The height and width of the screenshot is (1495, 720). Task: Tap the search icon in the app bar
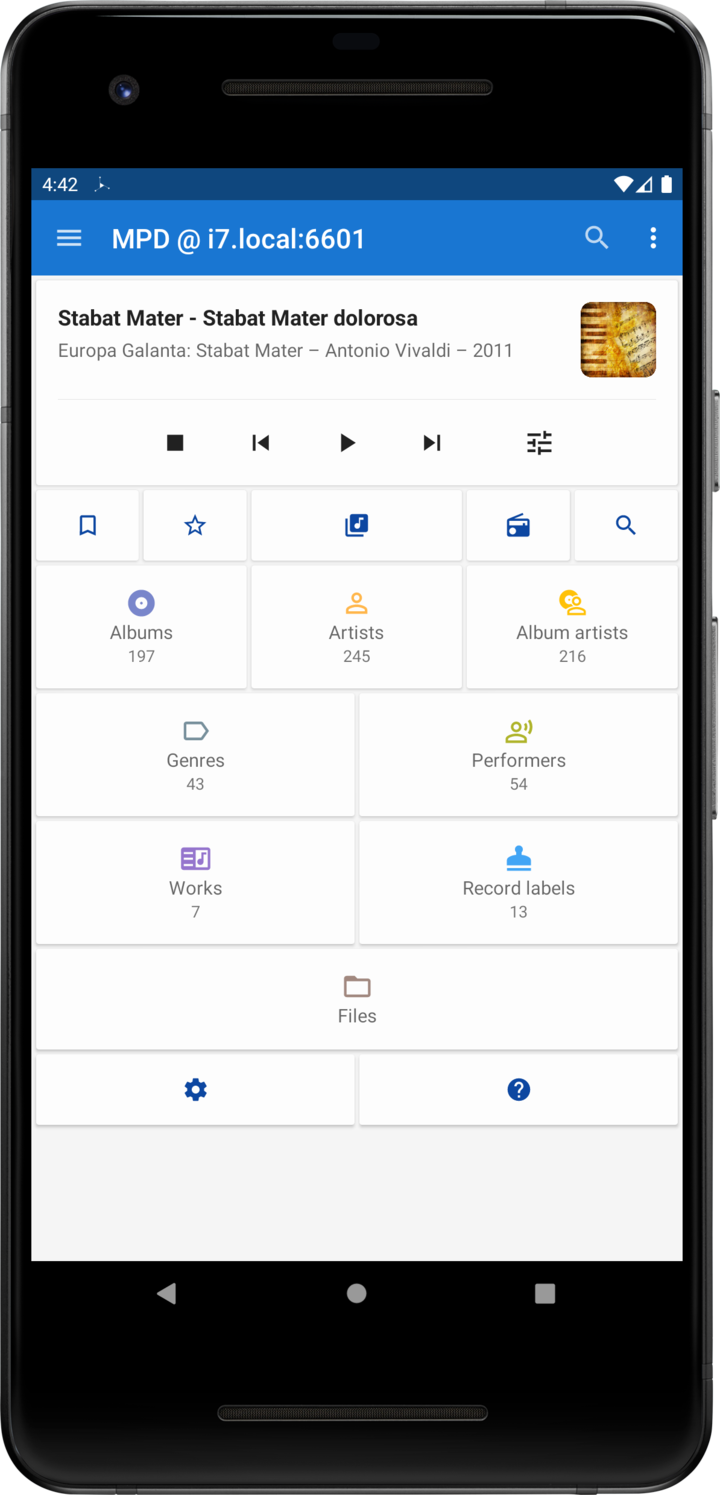click(x=597, y=238)
